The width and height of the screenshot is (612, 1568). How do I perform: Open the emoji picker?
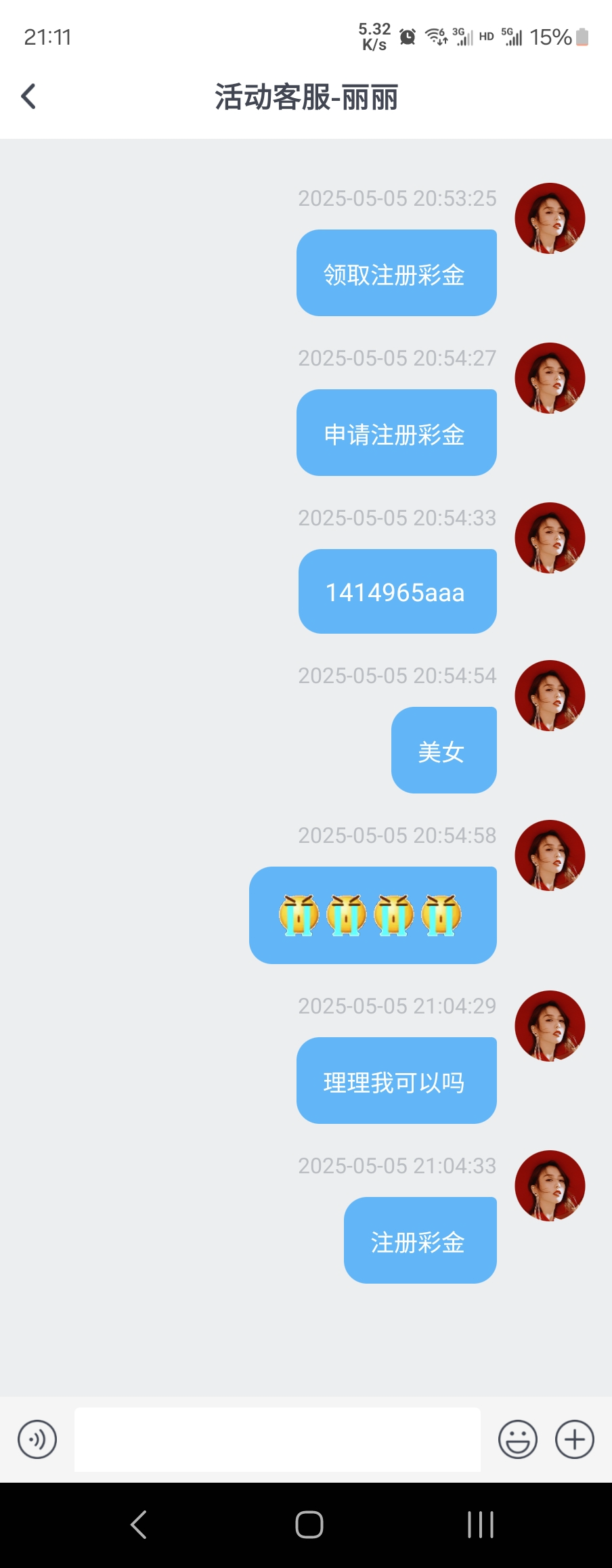tap(518, 1439)
